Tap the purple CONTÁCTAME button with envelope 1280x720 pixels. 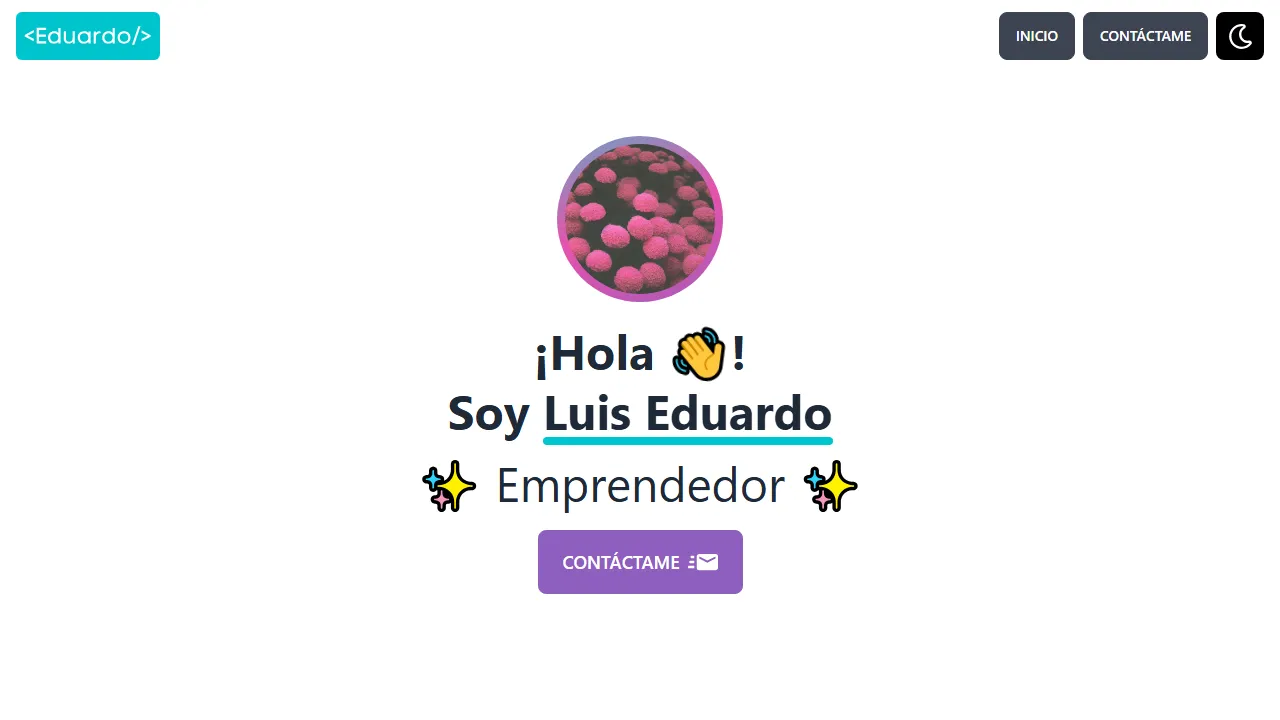[x=640, y=562]
